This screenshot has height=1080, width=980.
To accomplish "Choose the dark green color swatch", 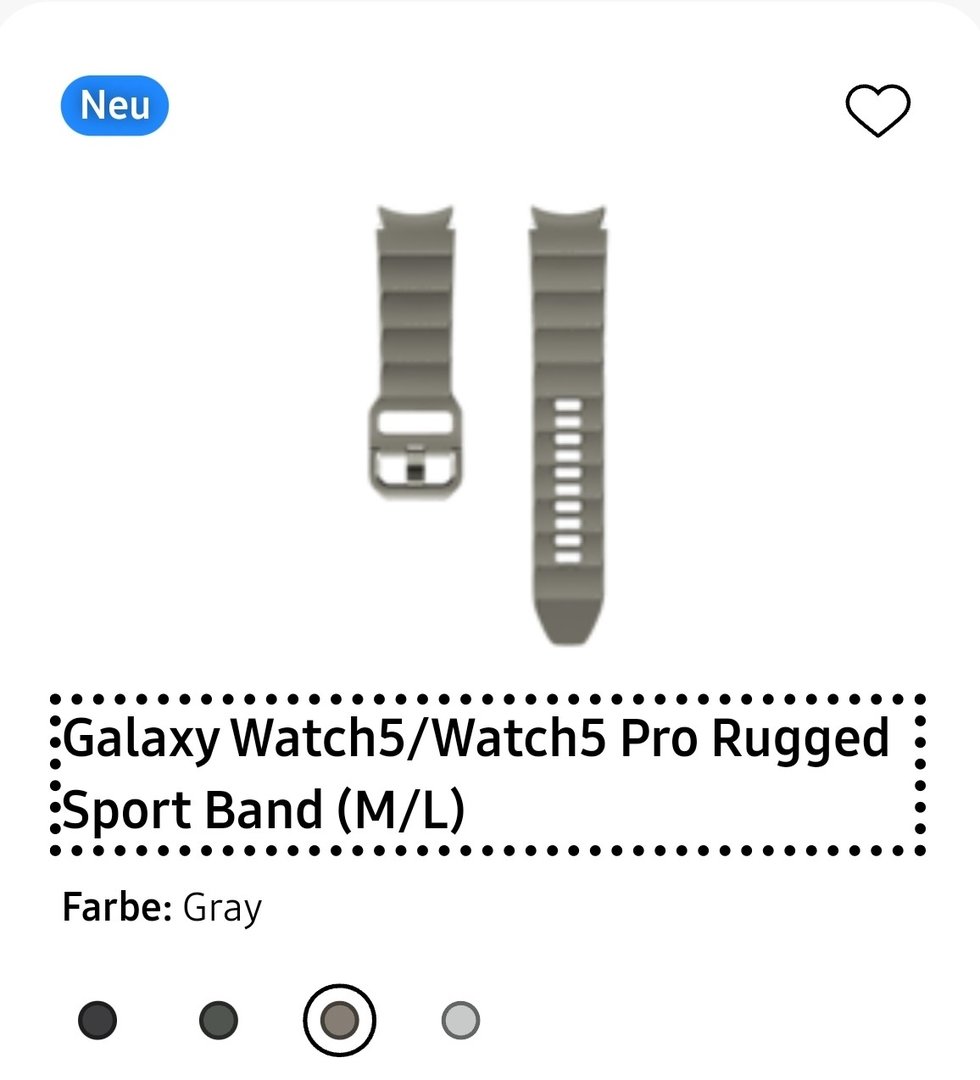I will point(218,1020).
